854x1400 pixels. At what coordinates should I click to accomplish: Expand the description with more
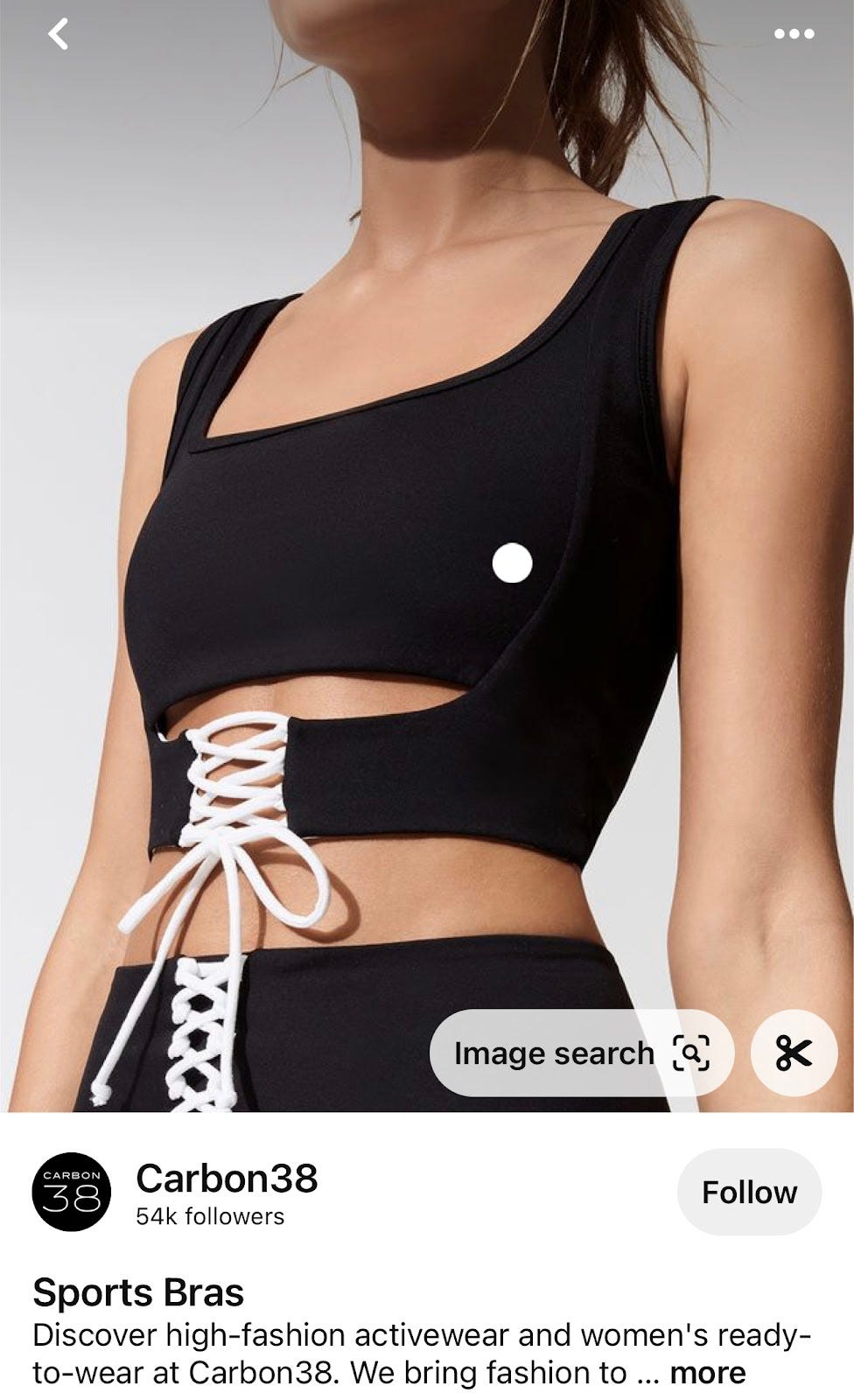[x=707, y=1373]
